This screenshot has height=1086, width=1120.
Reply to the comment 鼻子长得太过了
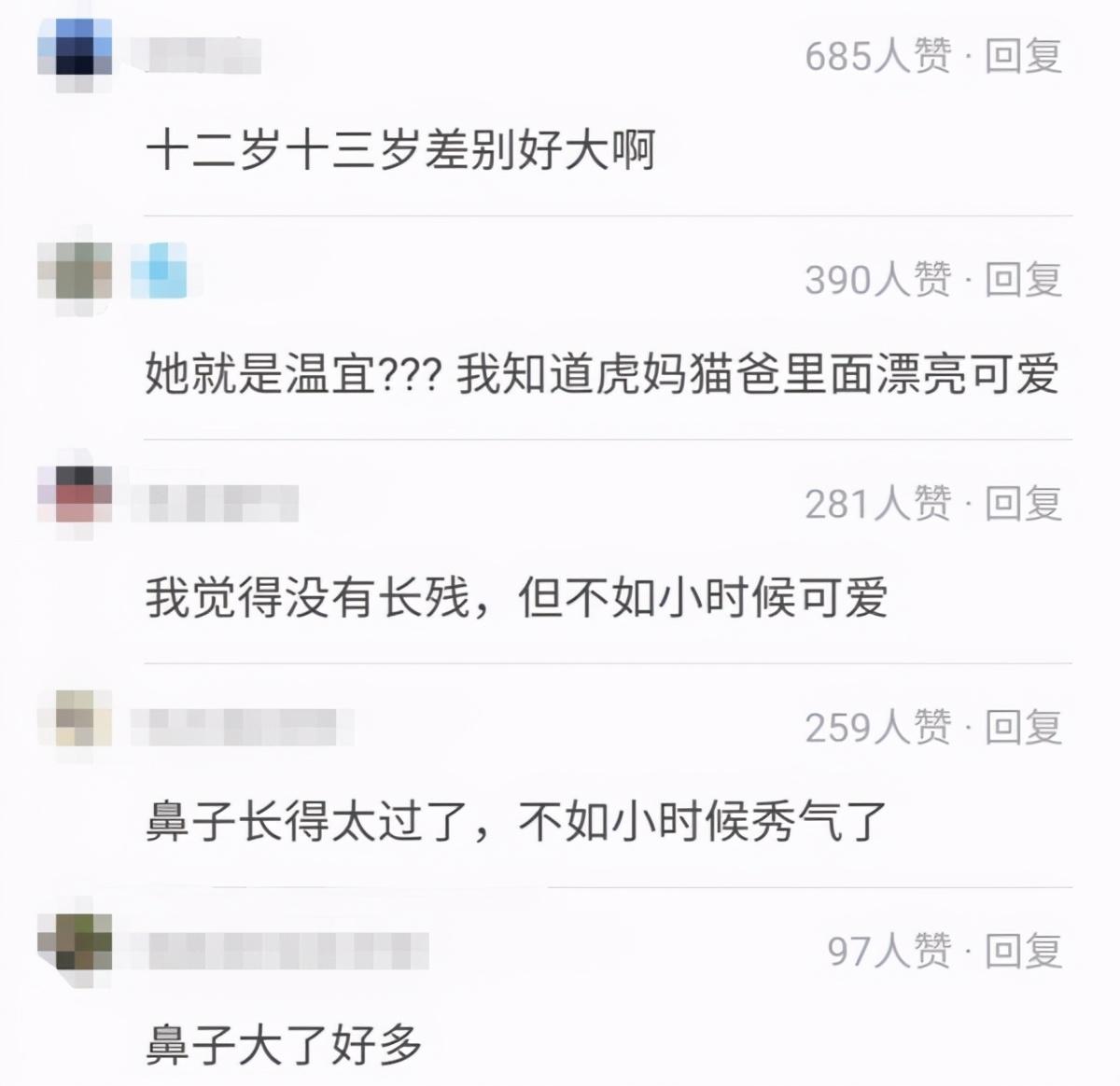[1024, 728]
